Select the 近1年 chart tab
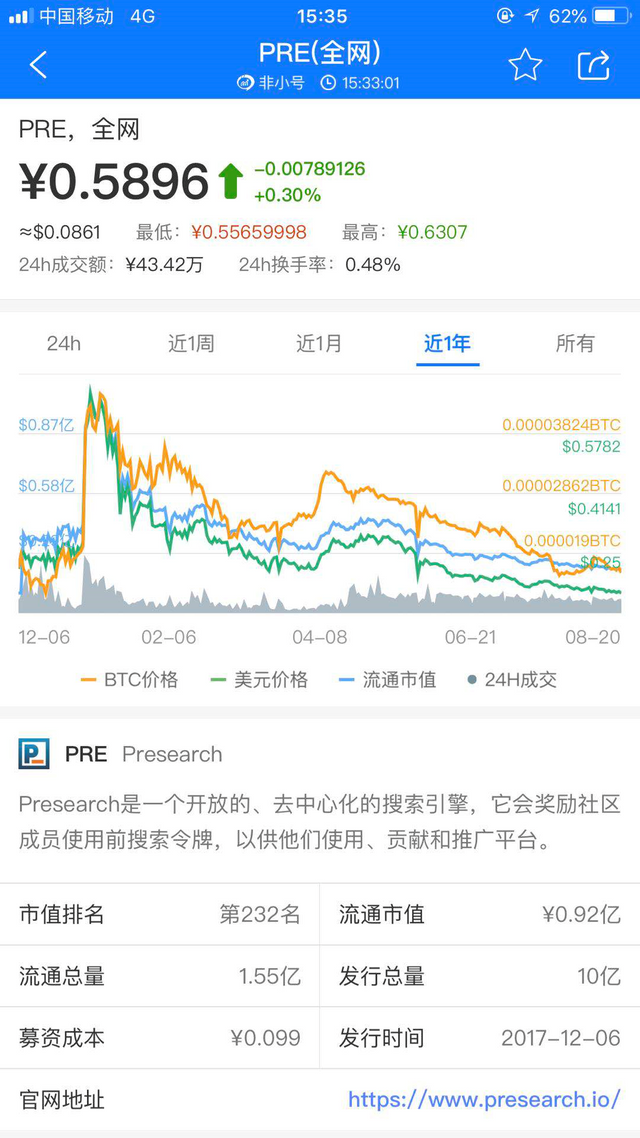Image resolution: width=640 pixels, height=1138 pixels. click(x=447, y=343)
